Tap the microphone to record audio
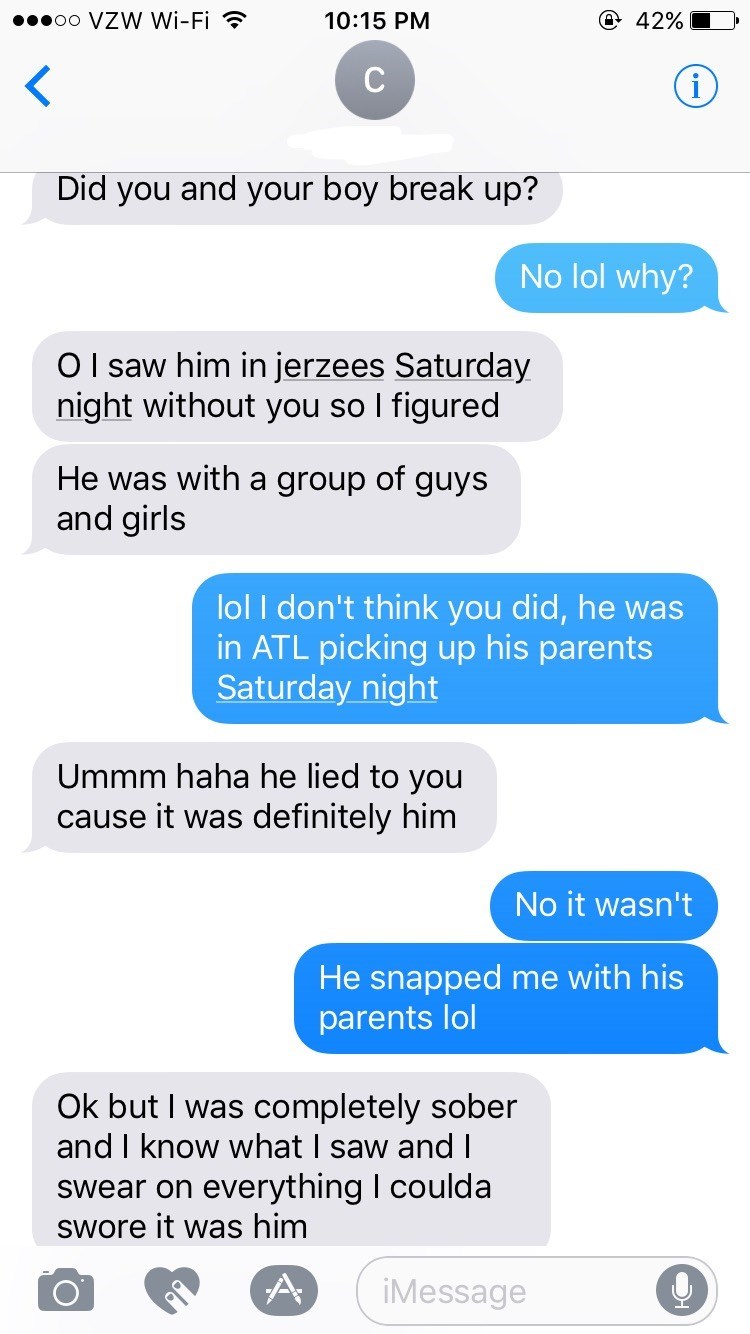This screenshot has height=1334, width=750. [x=682, y=1291]
